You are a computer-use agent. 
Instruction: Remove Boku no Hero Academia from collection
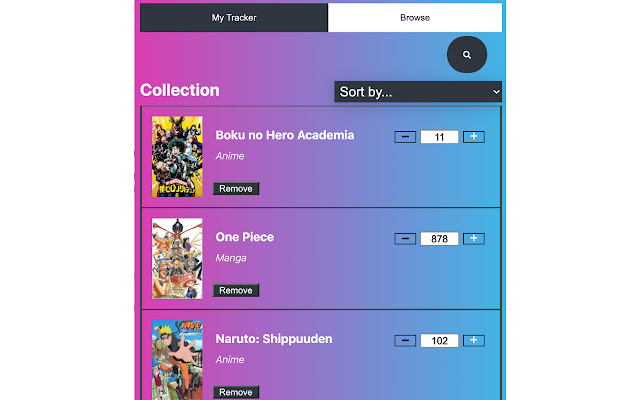236,189
